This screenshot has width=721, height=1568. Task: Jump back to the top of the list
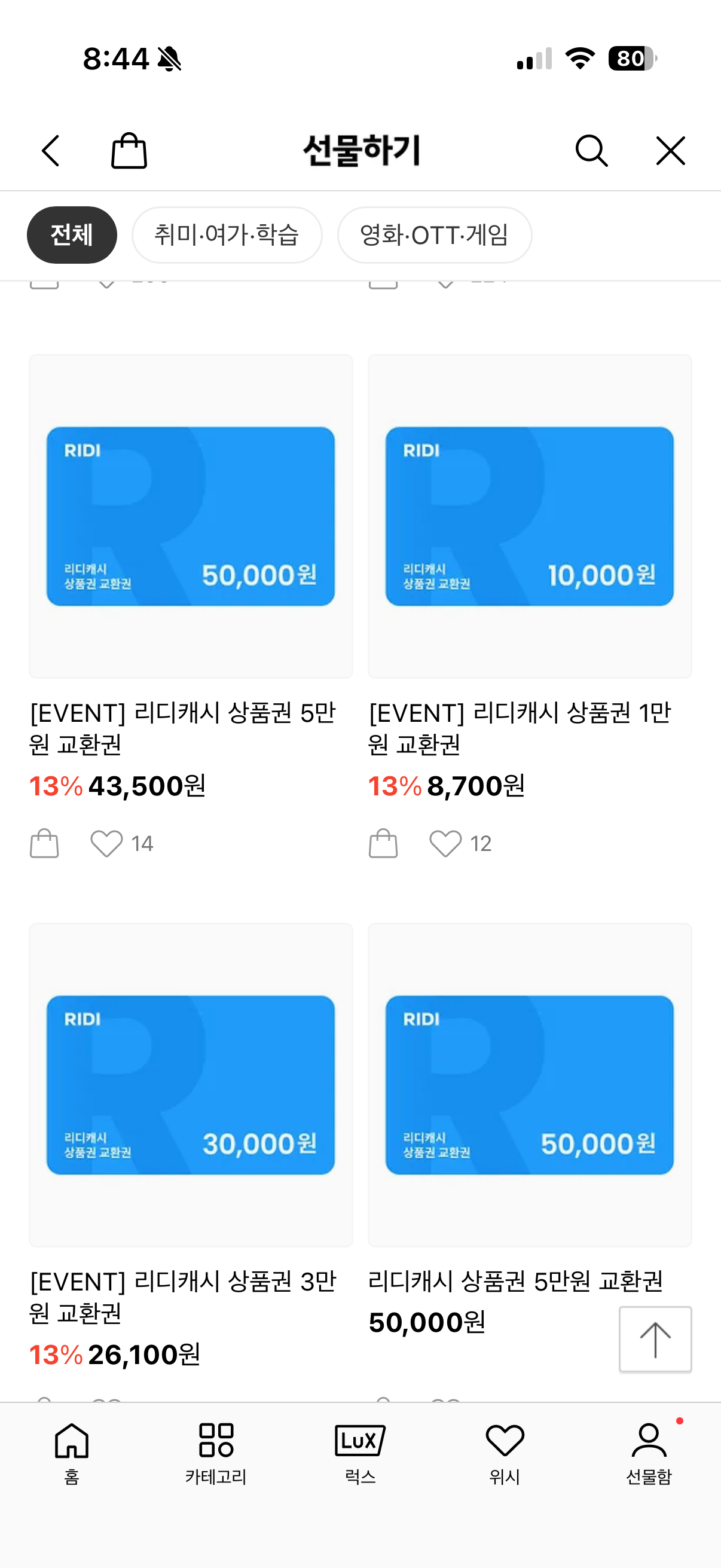click(x=655, y=1339)
